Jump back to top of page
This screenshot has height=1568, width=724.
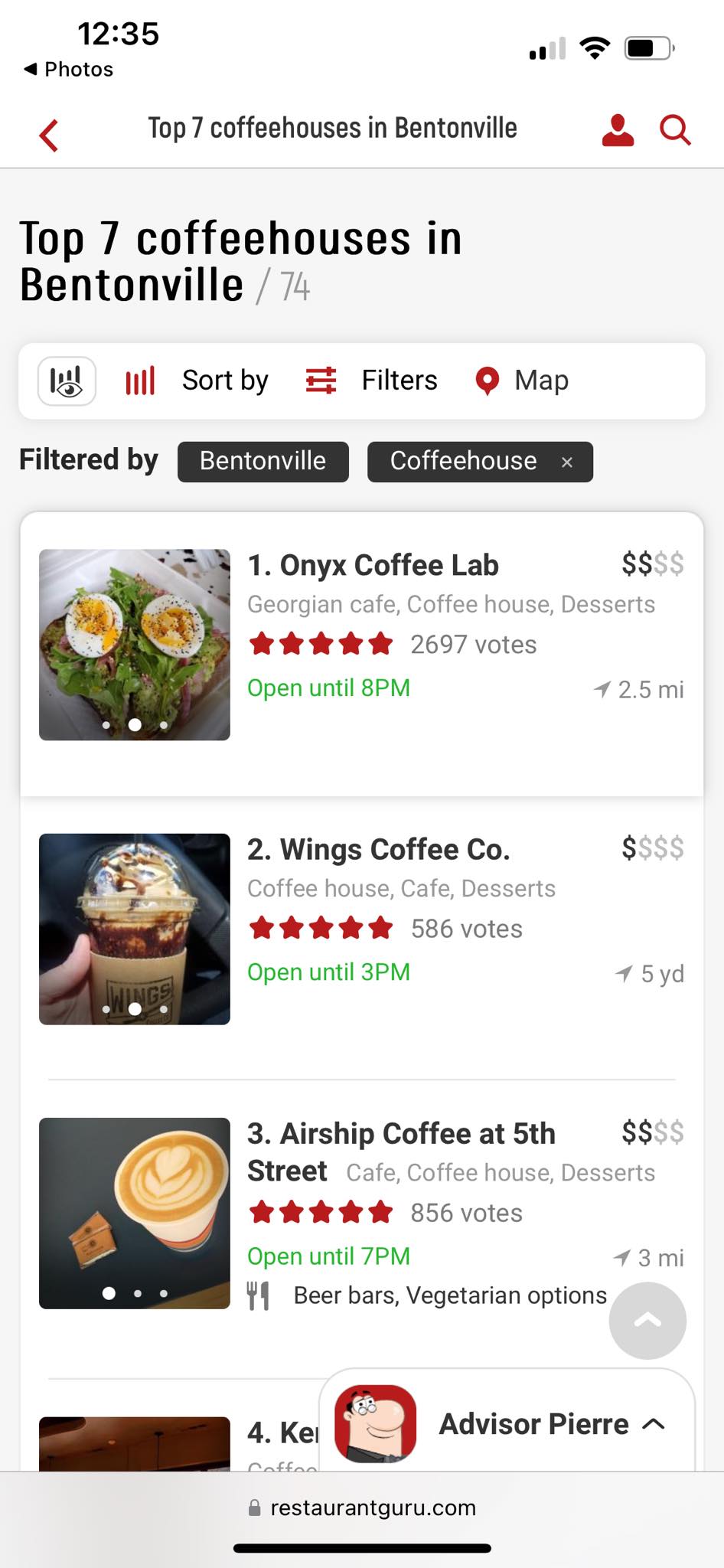coord(647,1321)
